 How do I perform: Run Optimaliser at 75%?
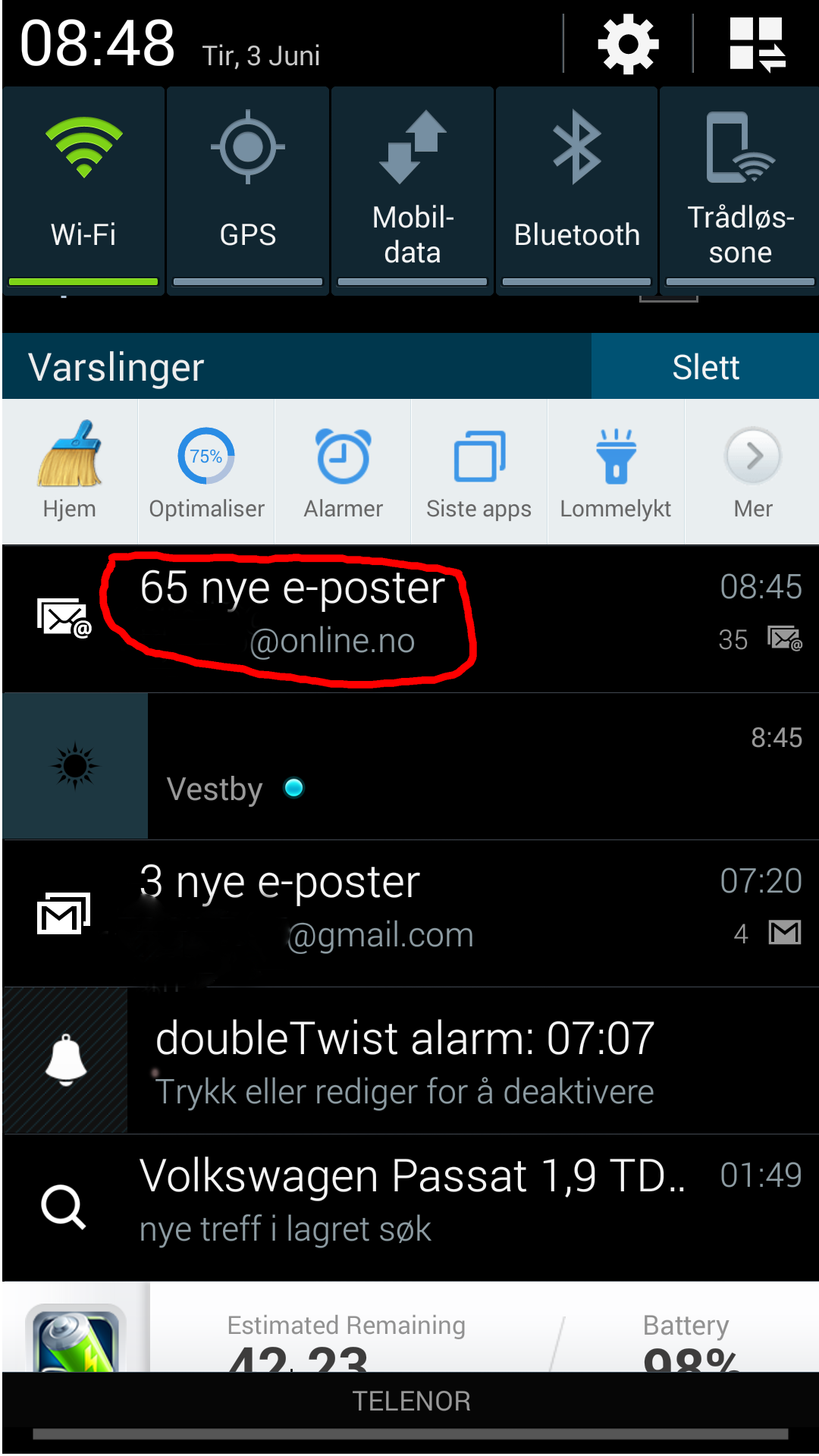tap(206, 471)
